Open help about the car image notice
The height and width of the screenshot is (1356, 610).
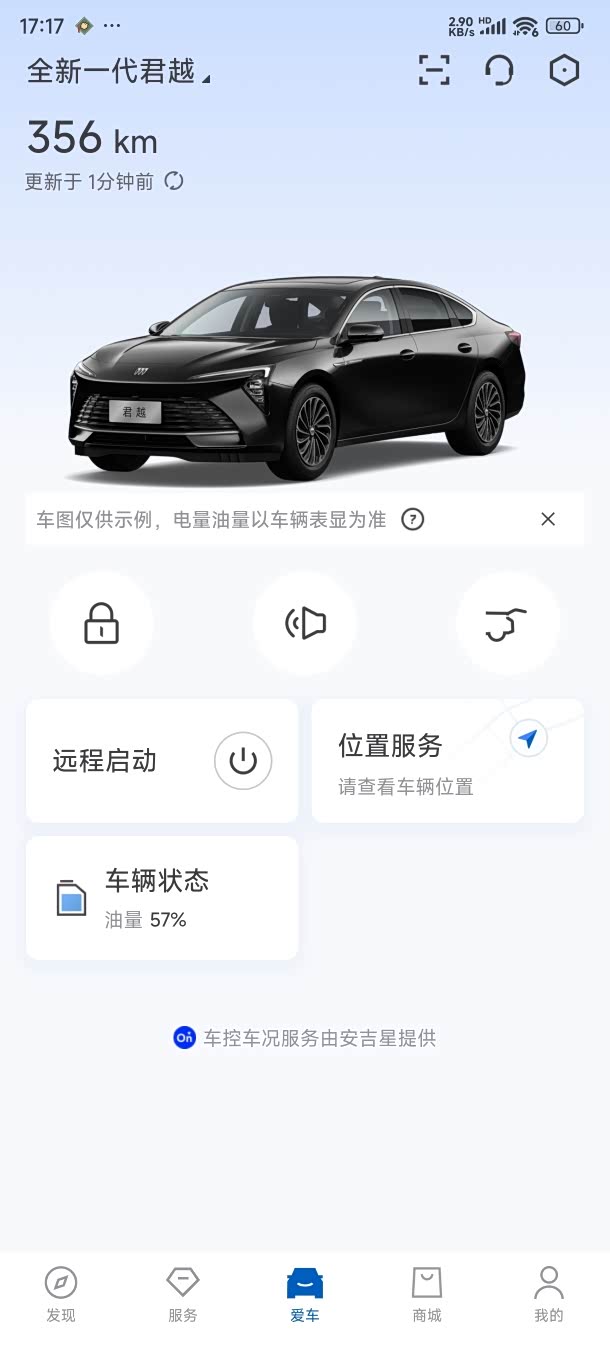(x=412, y=519)
